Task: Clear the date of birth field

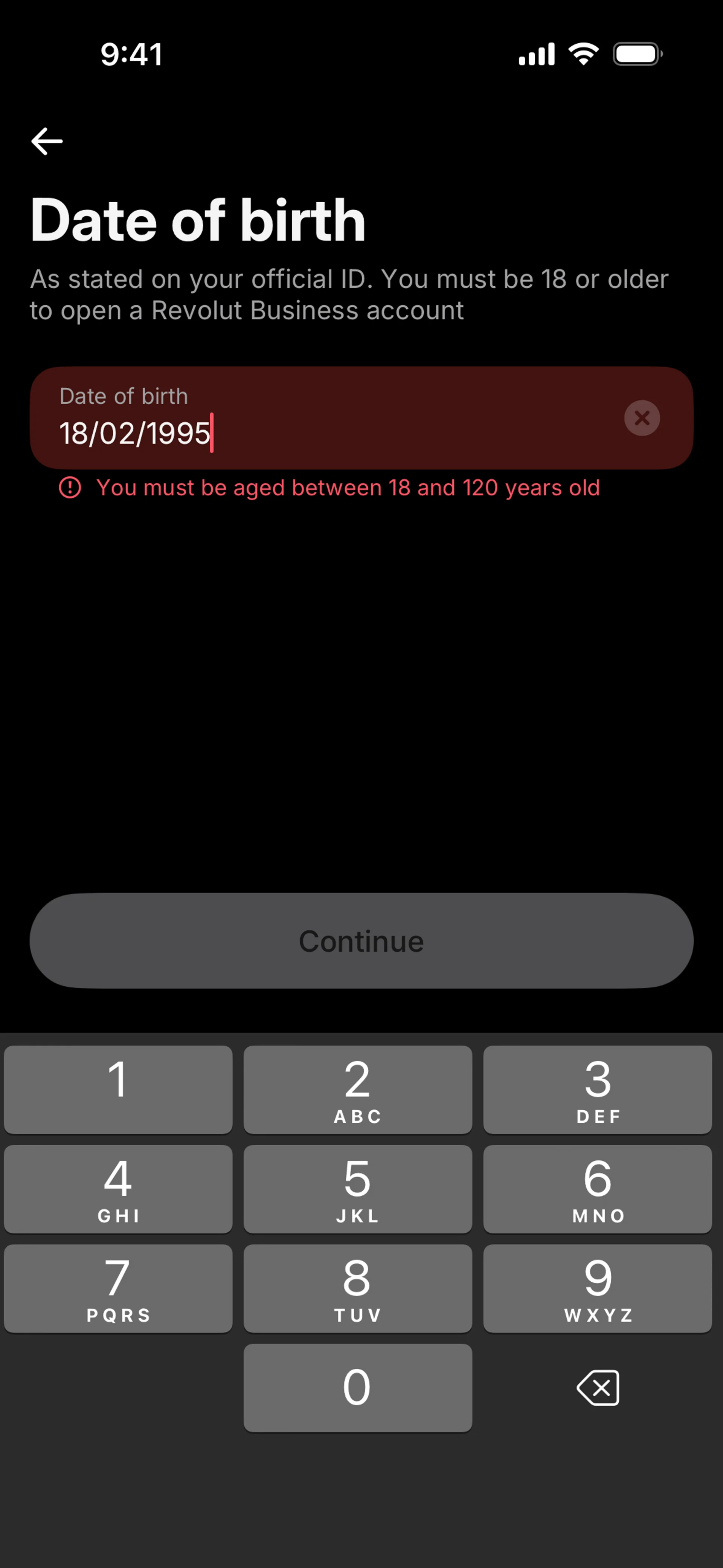Action: [641, 418]
